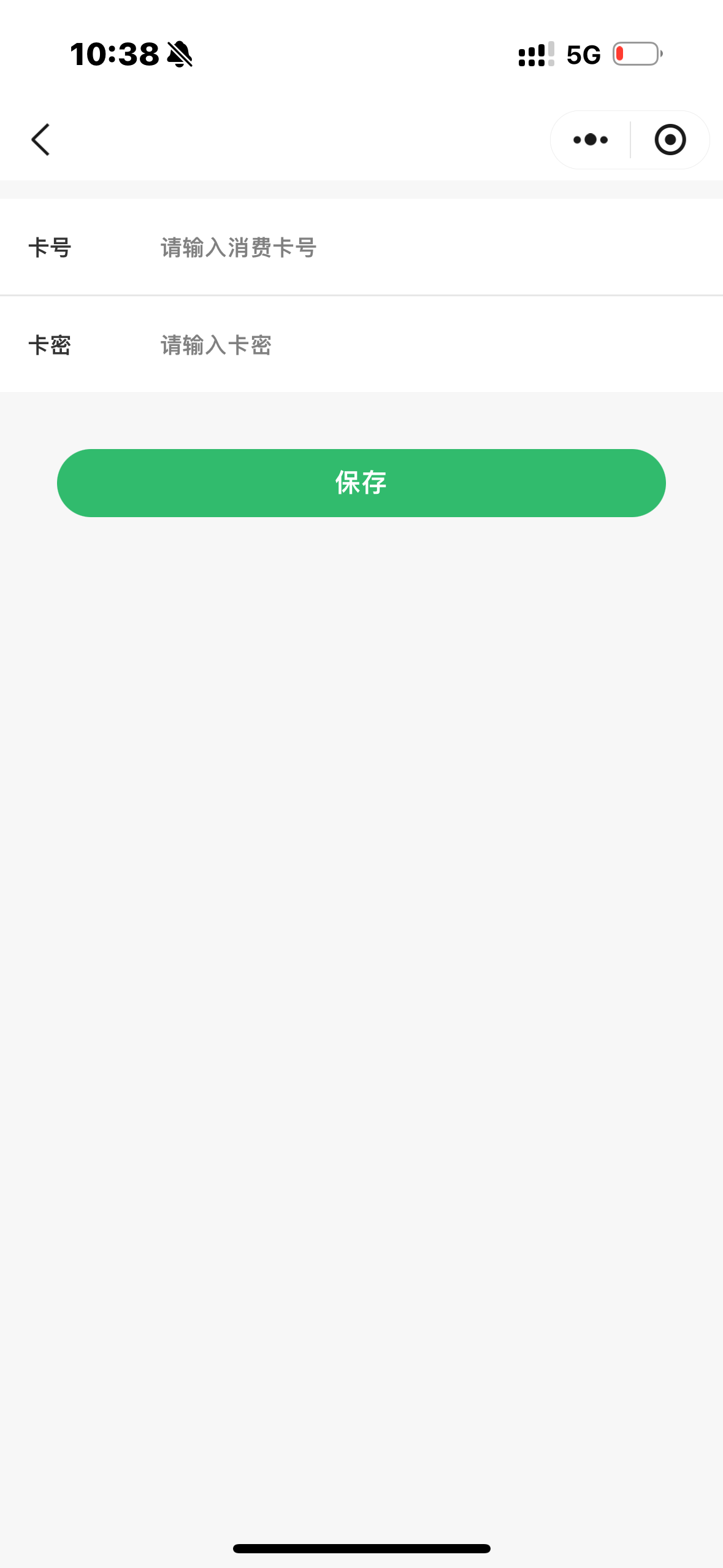Open the mini-program more options menu
The width and height of the screenshot is (723, 1568).
(x=589, y=140)
